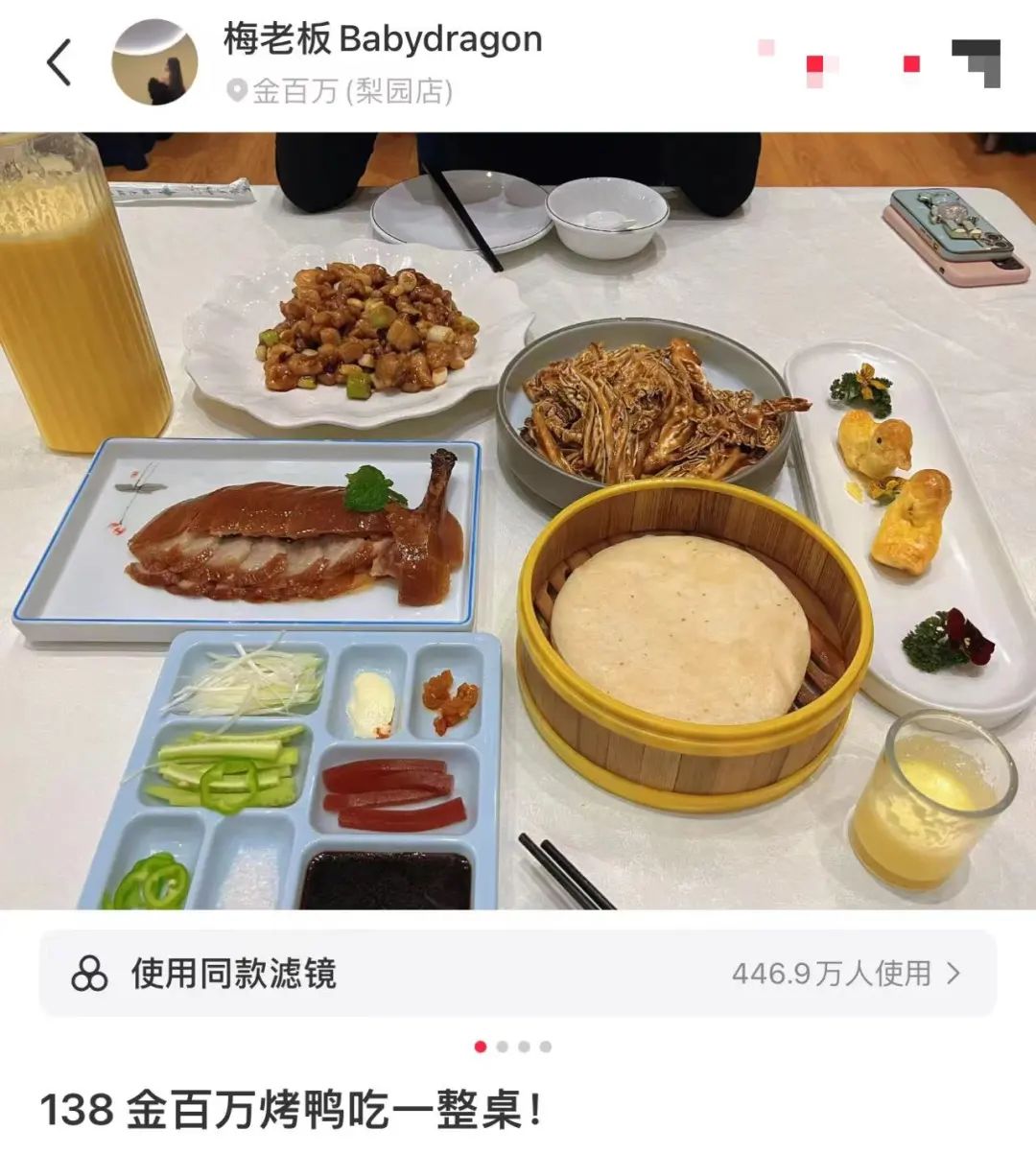This screenshot has width=1036, height=1153.
Task: Jump to the second pagination dot
Action: [x=503, y=1047]
